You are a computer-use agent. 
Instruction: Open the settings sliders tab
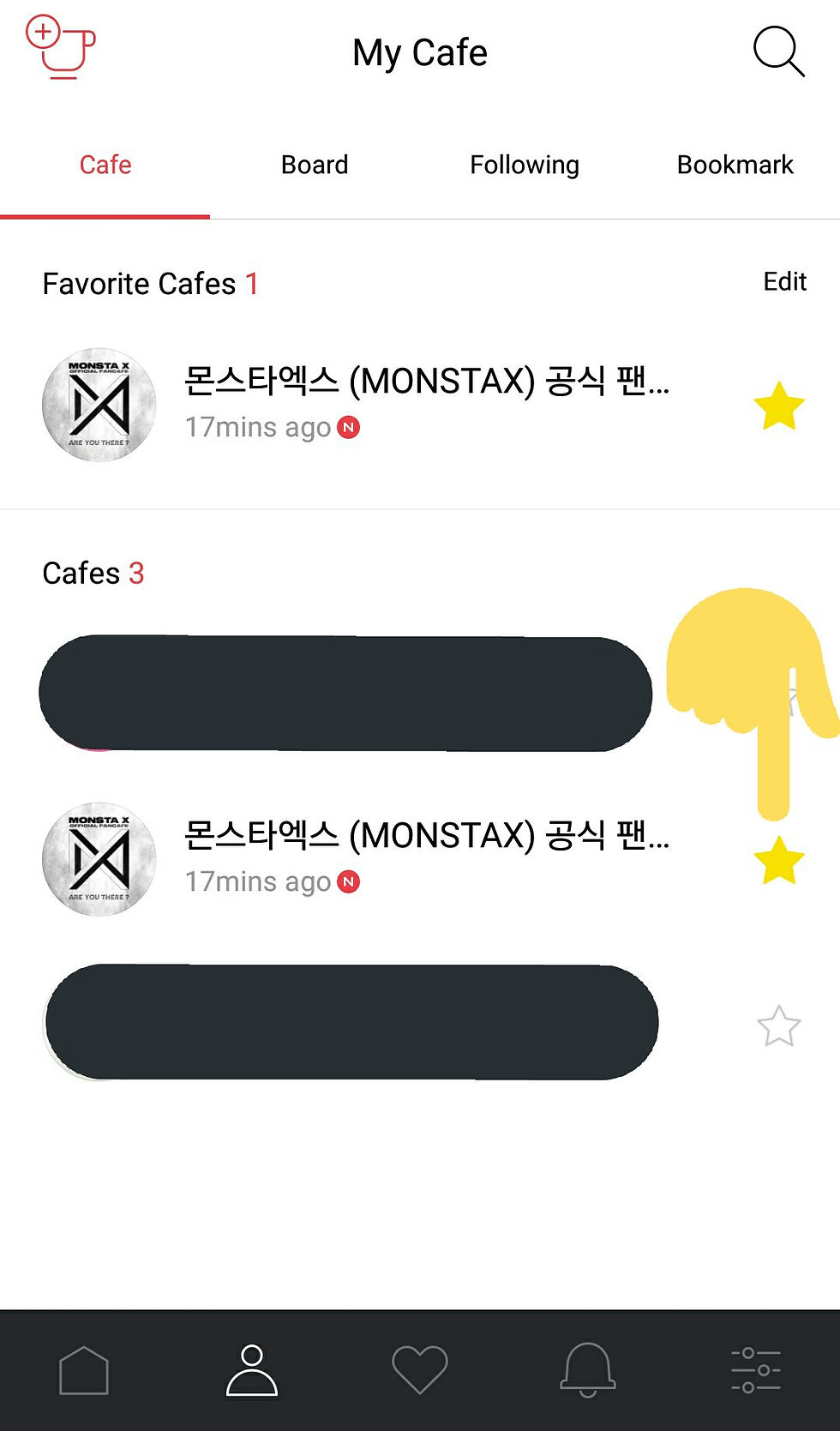coord(755,1370)
